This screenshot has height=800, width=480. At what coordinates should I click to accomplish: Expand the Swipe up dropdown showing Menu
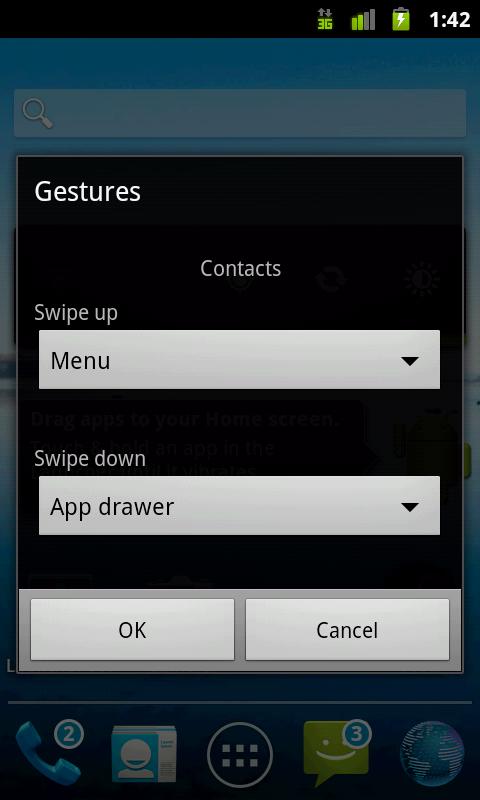(239, 360)
